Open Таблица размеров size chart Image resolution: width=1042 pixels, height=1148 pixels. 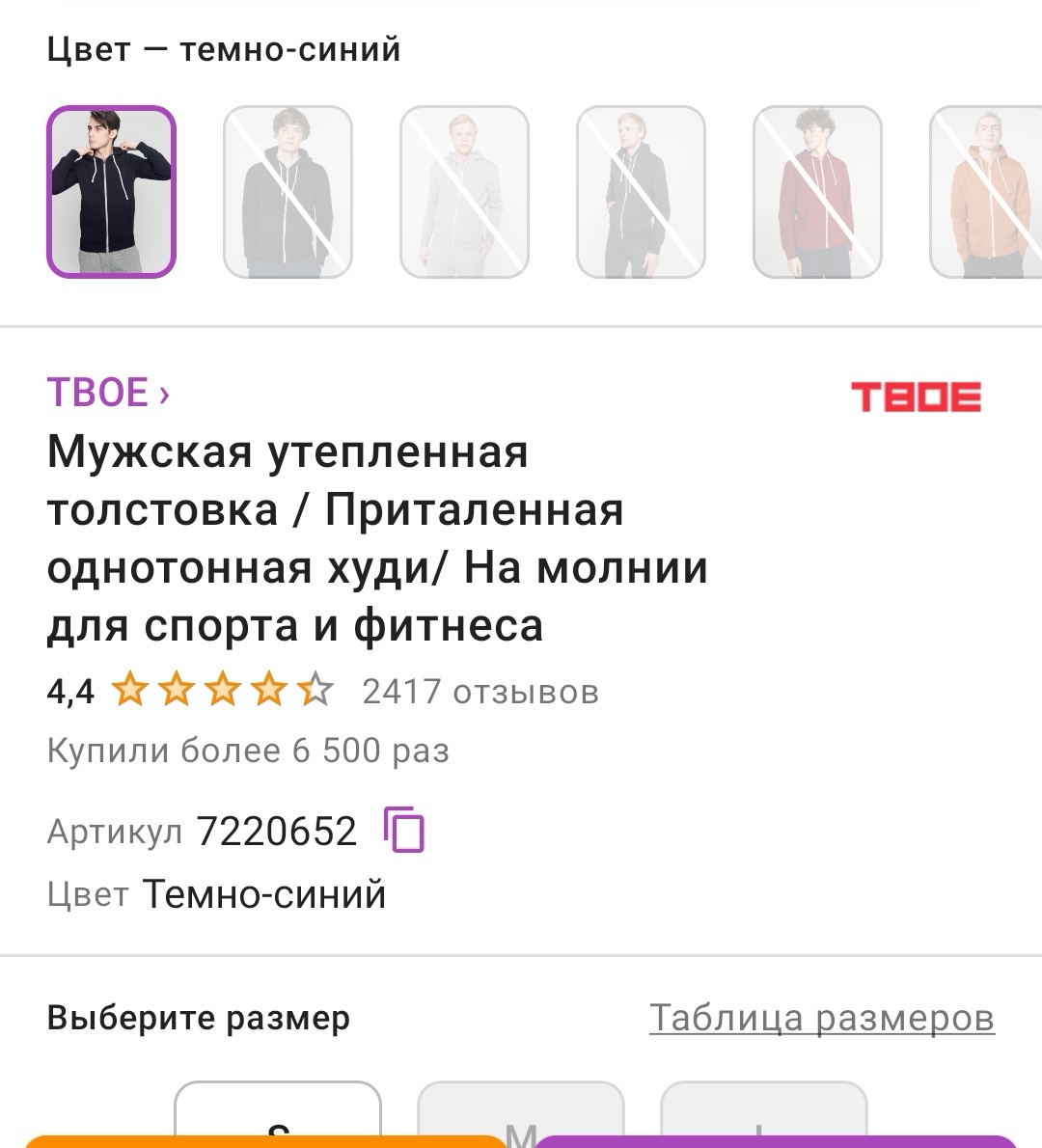pyautogui.click(x=821, y=1018)
